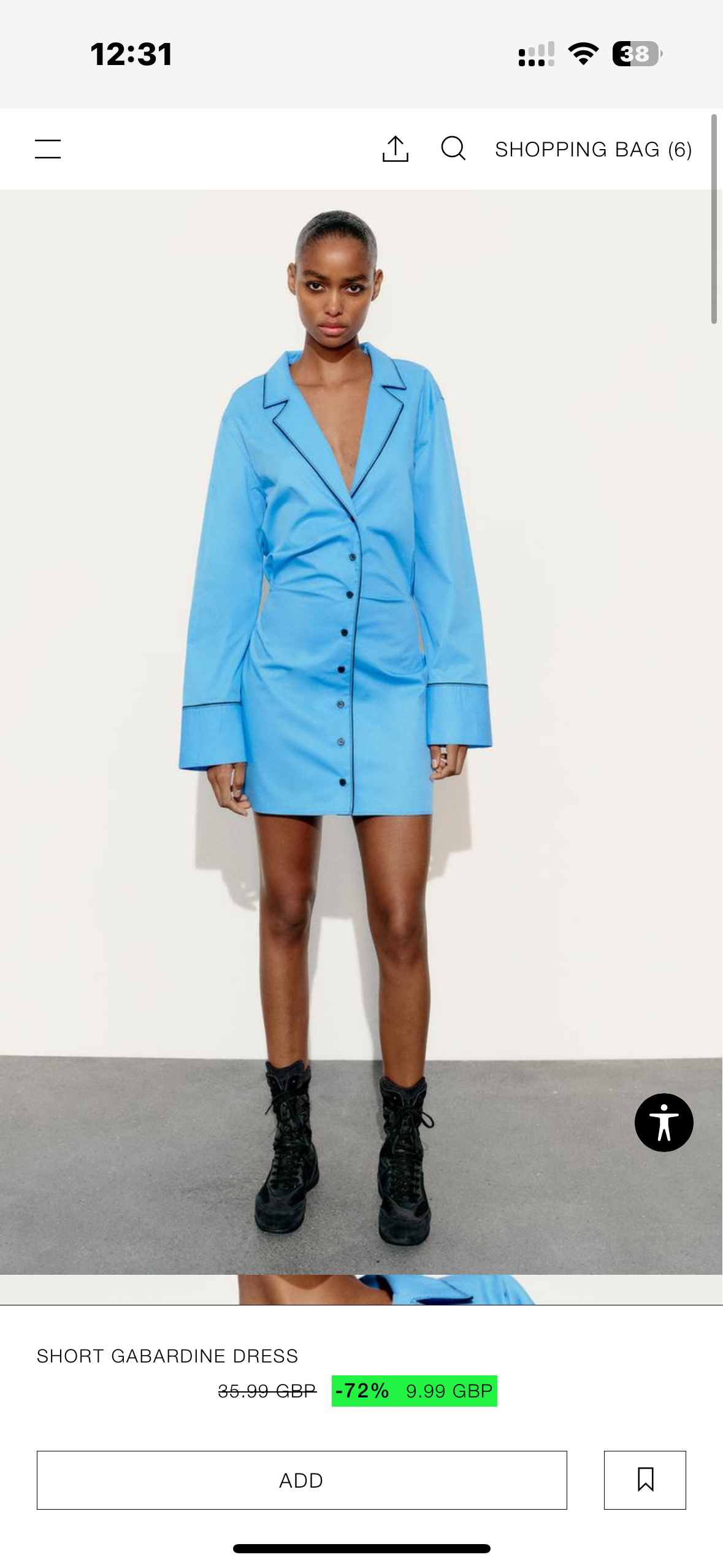Open the search magnifier

point(453,148)
